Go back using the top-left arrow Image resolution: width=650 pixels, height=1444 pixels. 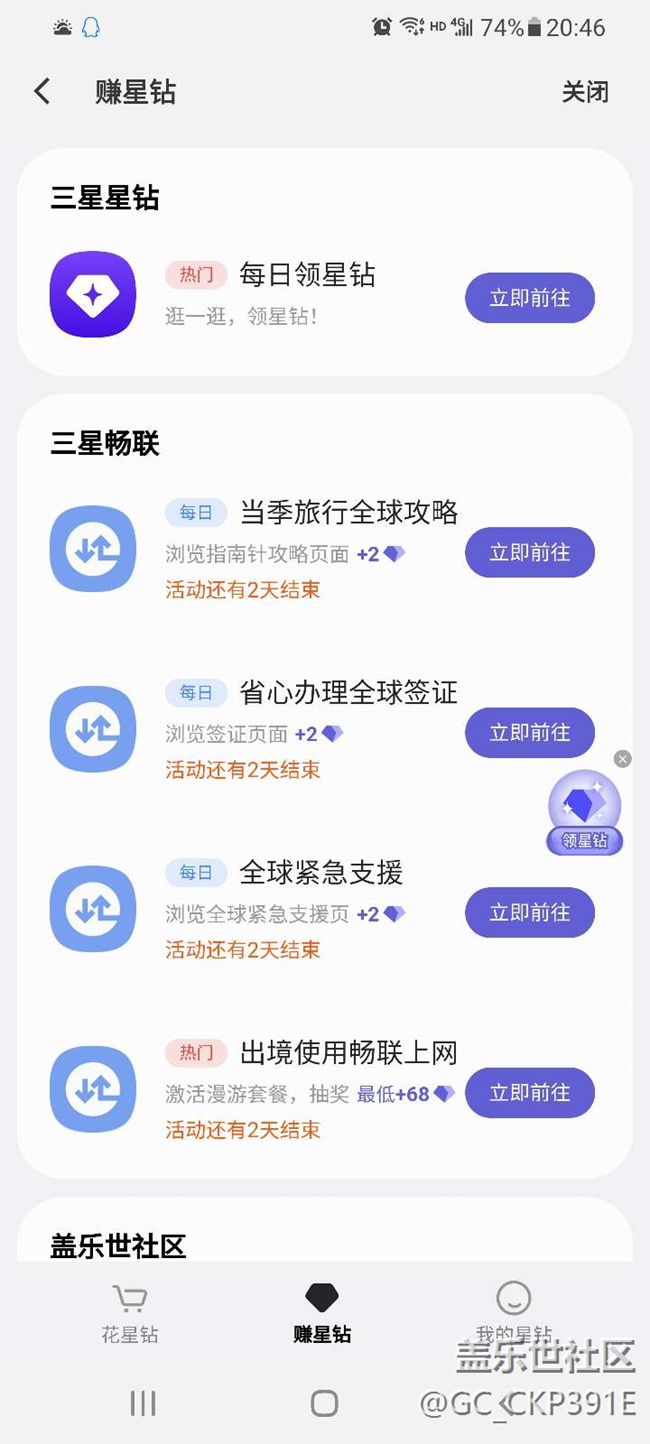click(x=42, y=92)
